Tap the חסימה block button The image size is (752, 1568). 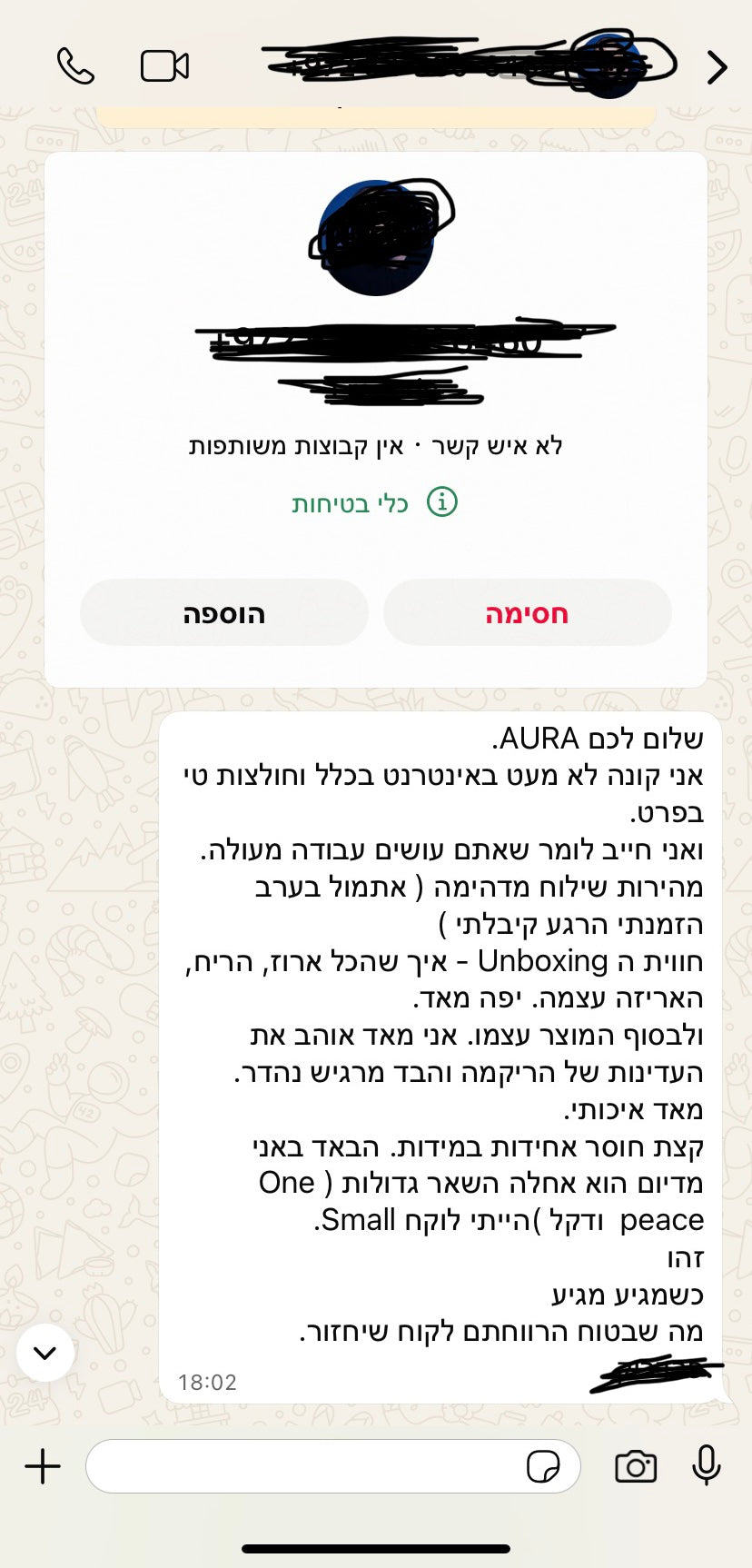527,613
